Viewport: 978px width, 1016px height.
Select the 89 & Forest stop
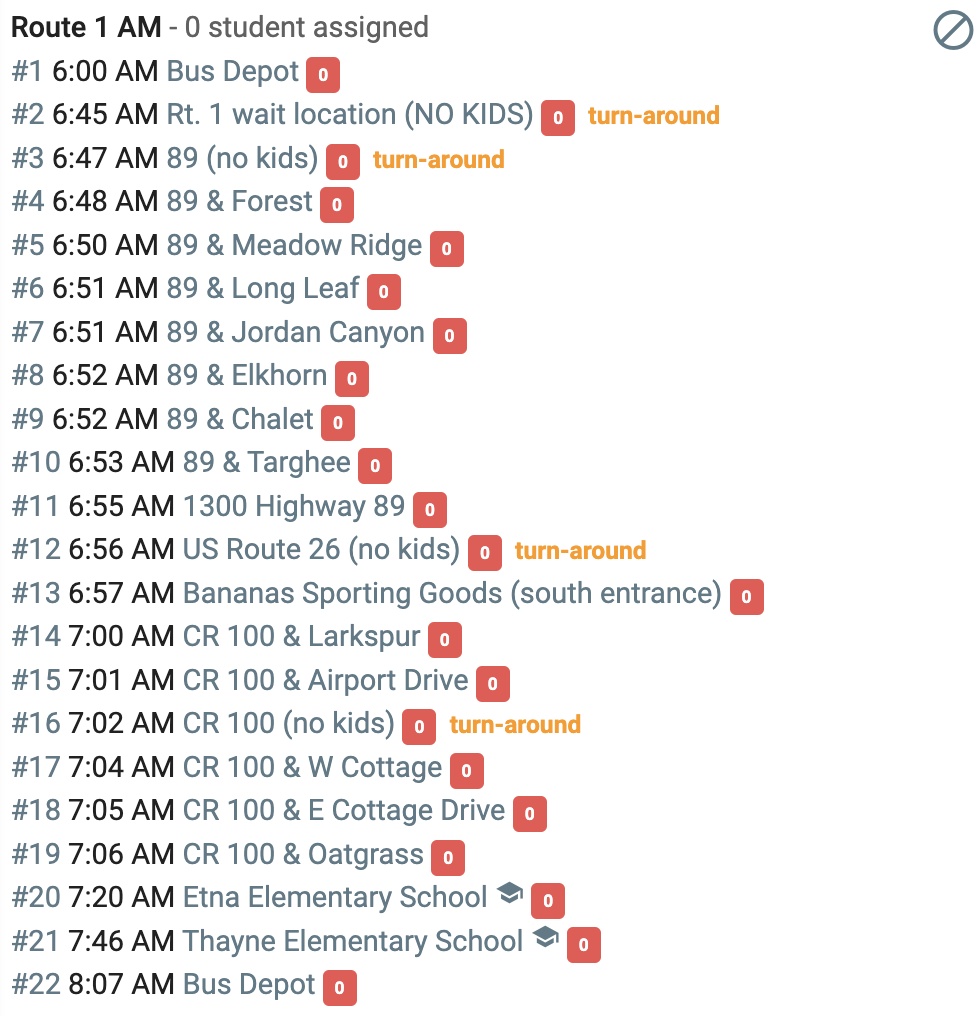tap(240, 202)
